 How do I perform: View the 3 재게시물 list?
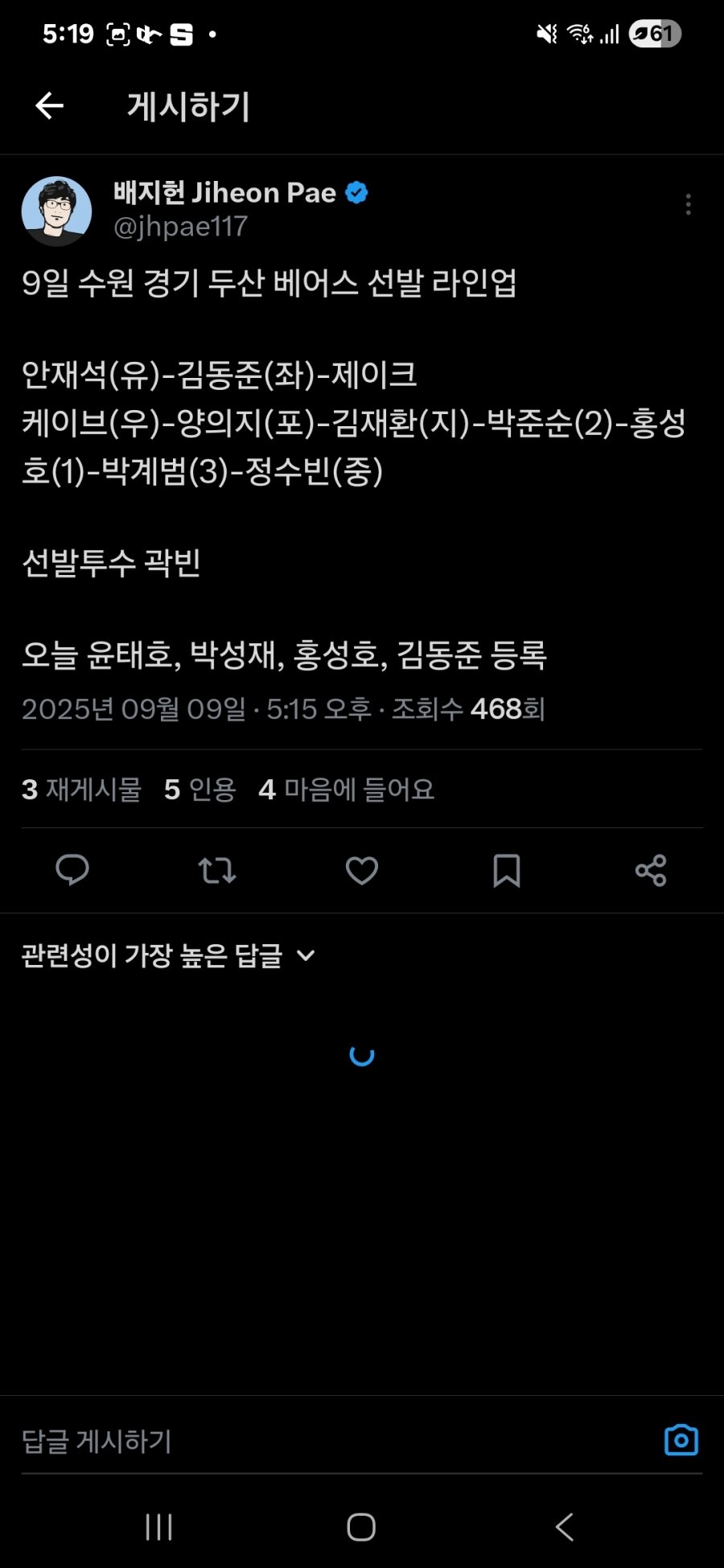82,790
